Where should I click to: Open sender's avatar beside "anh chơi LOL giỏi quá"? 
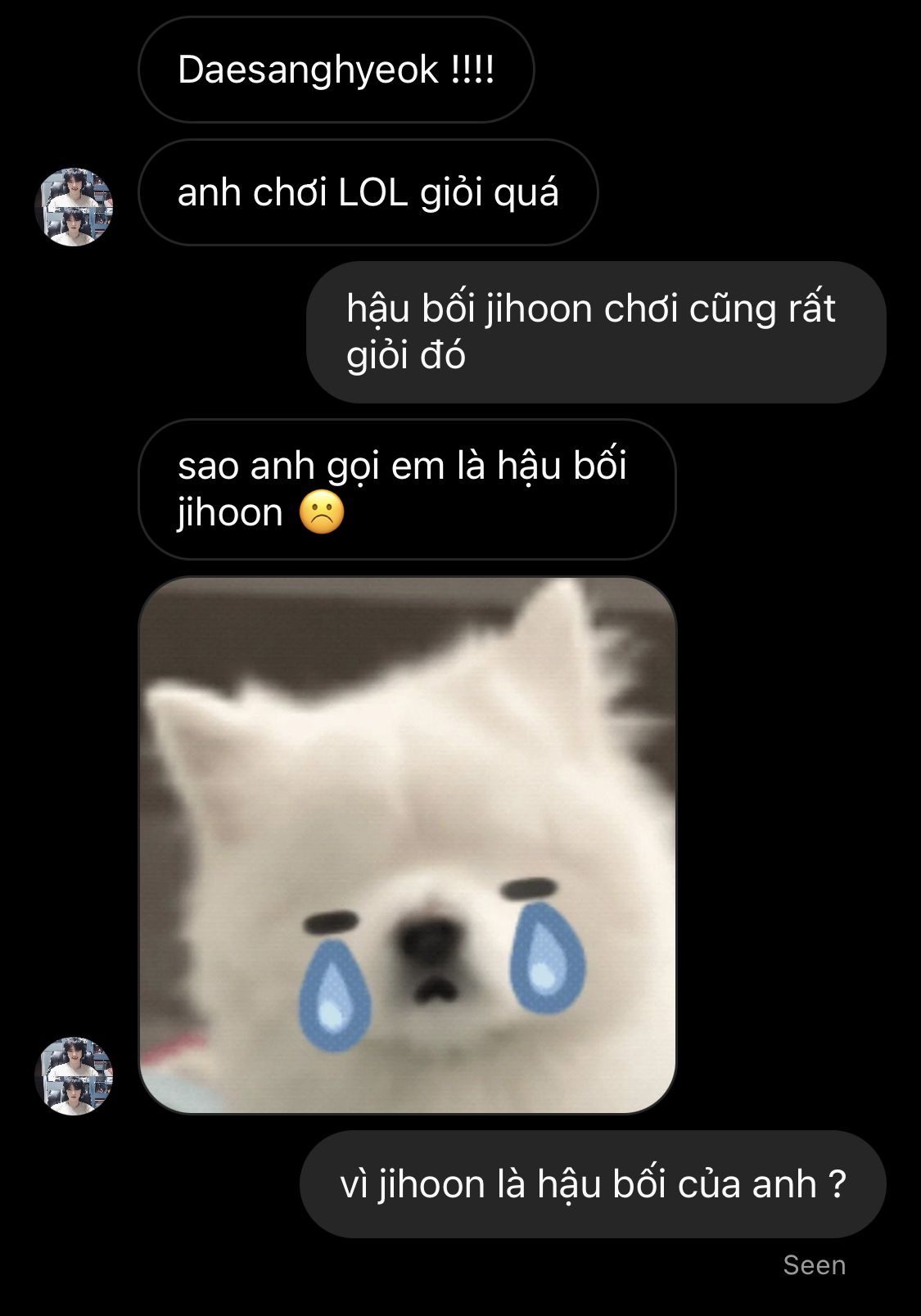(x=74, y=207)
